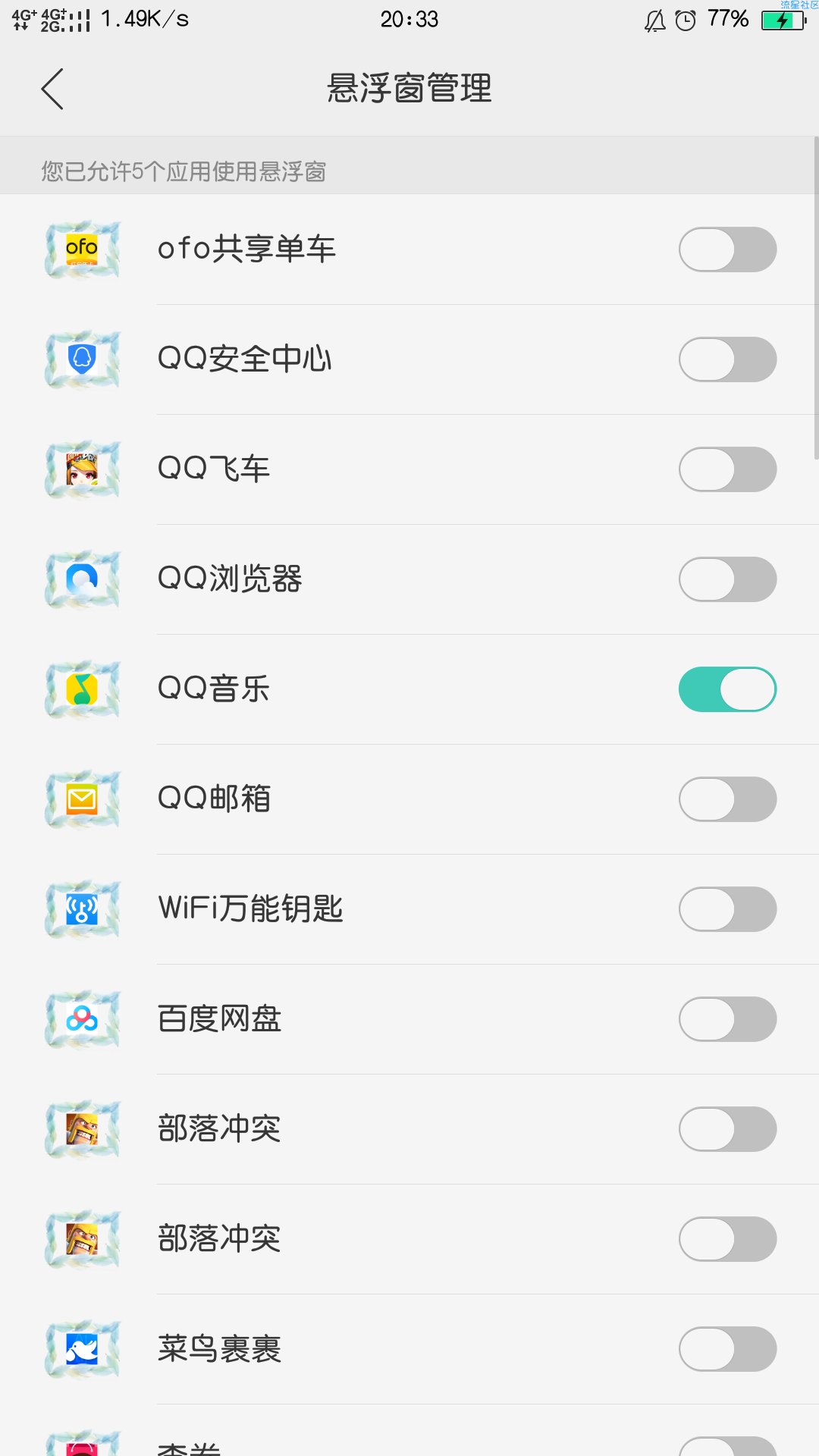Enable floating window for ofo共享单车
This screenshot has width=819, height=1456.
click(727, 249)
